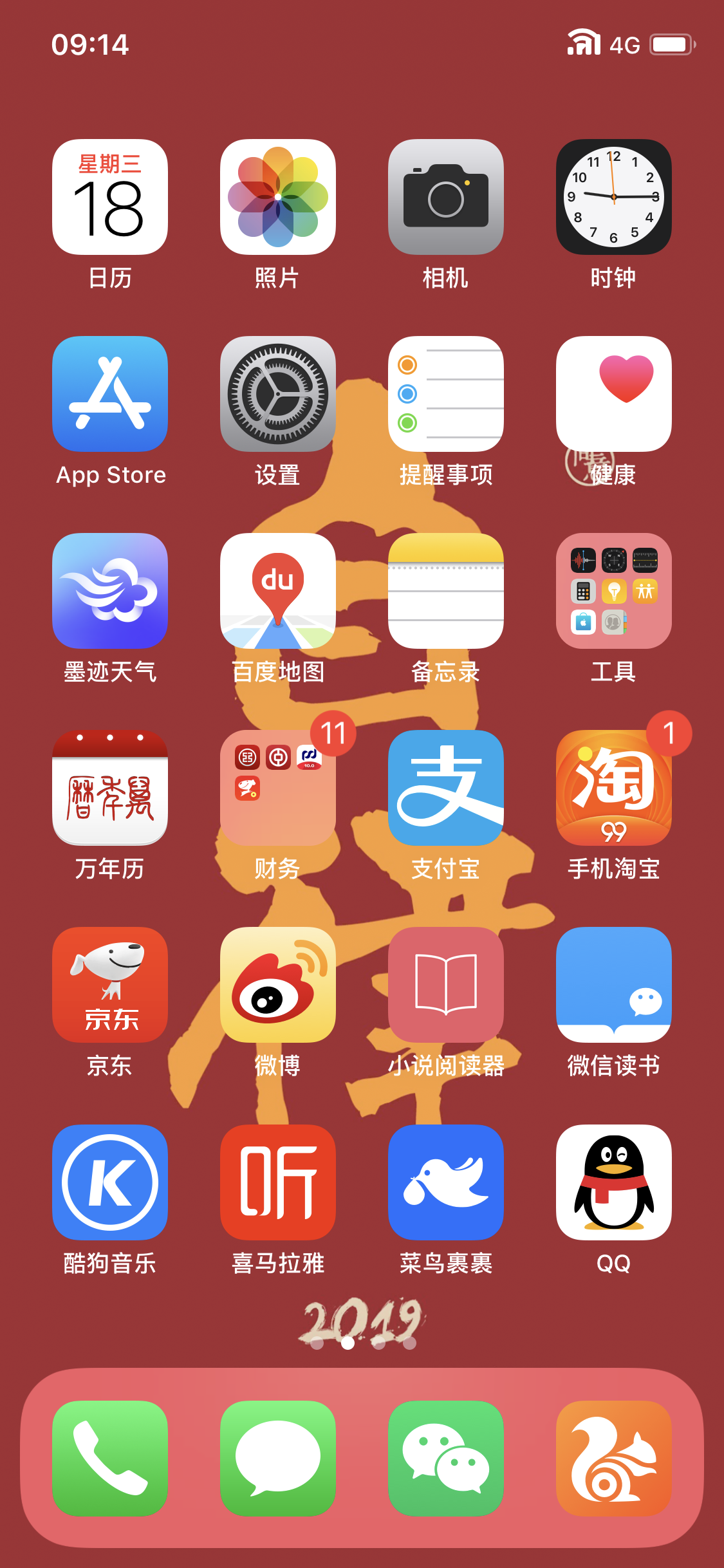The height and width of the screenshot is (1568, 724).
Task: Open the Tools folder (工具)
Action: coord(614,591)
